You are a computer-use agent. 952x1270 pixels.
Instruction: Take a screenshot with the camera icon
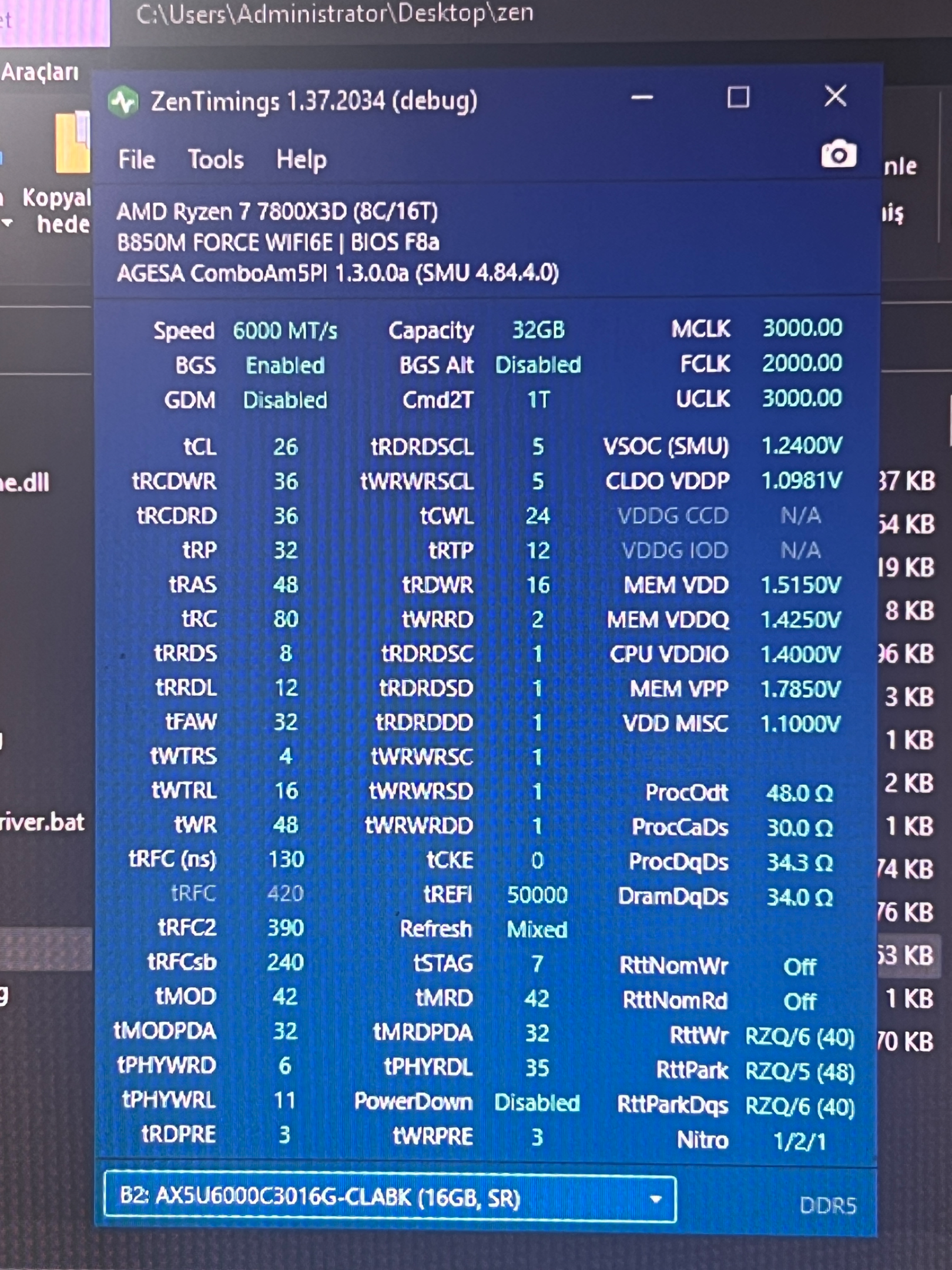[x=839, y=155]
